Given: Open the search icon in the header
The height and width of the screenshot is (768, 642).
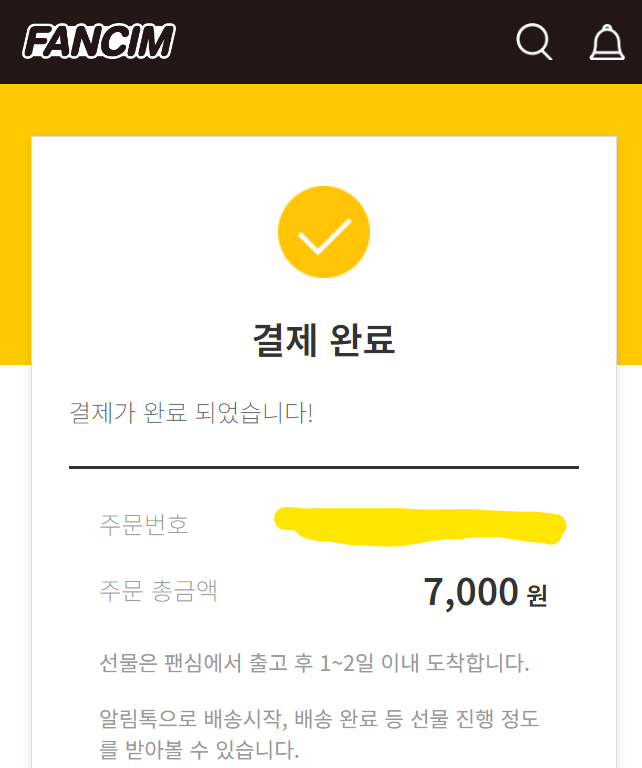Looking at the screenshot, I should point(533,41).
